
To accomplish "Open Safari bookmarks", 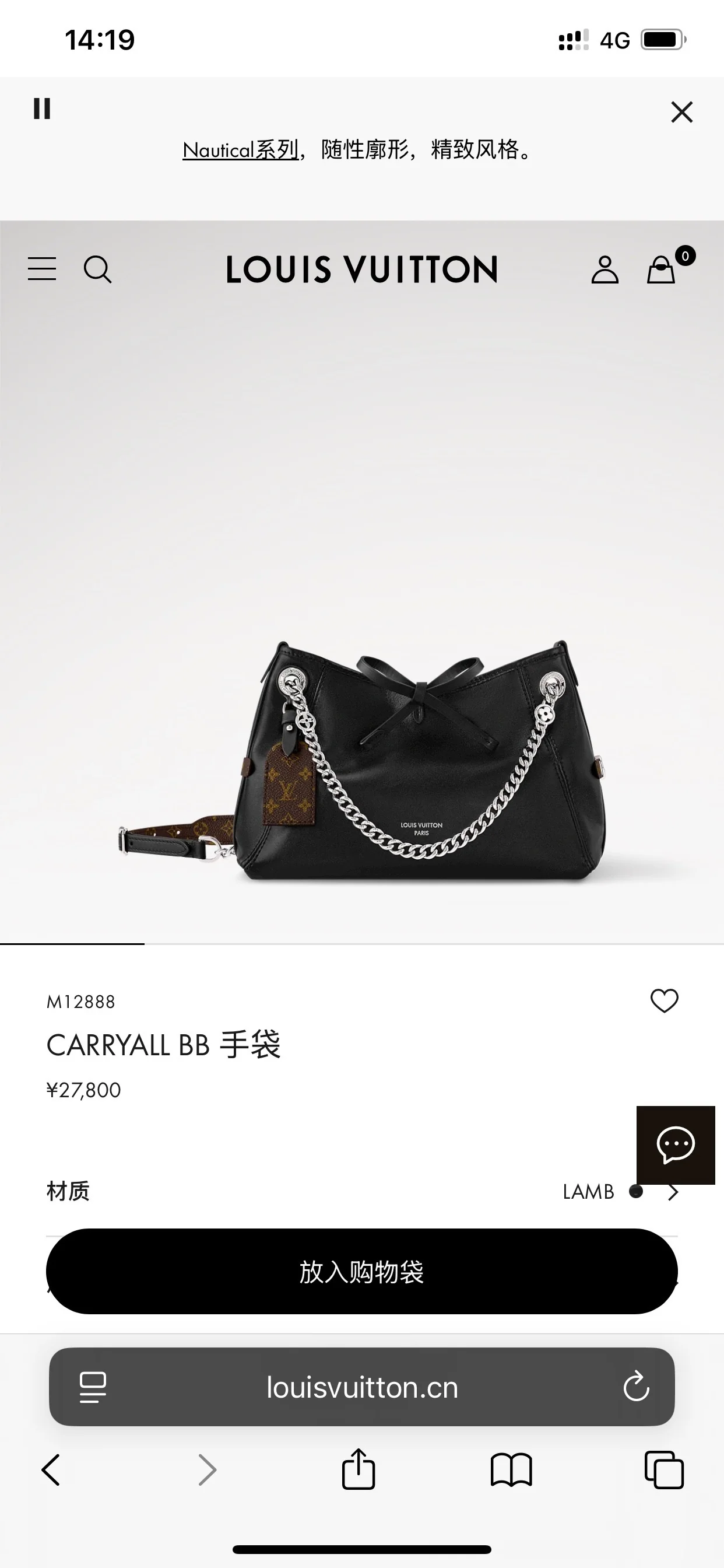I will coord(511,1470).
